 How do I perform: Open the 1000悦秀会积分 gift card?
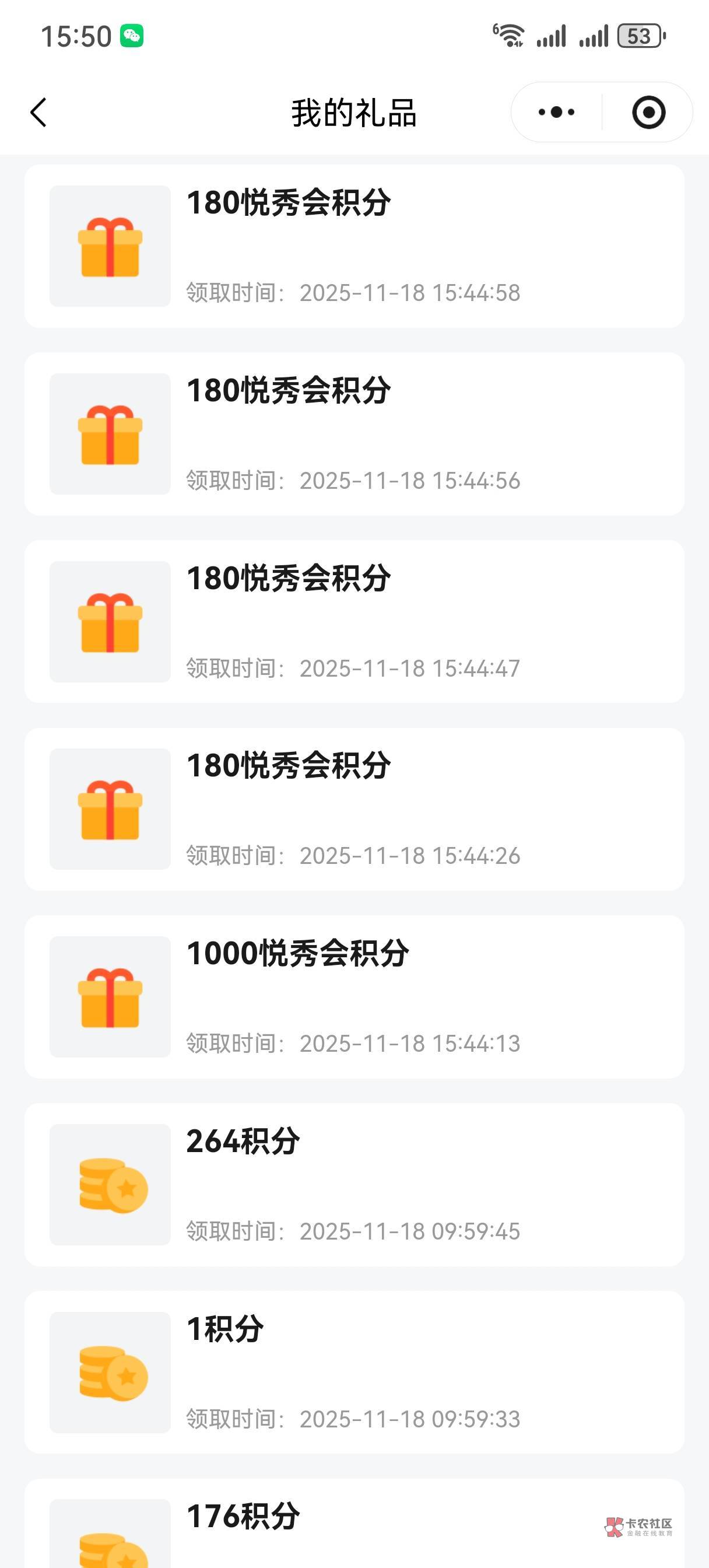tap(354, 996)
